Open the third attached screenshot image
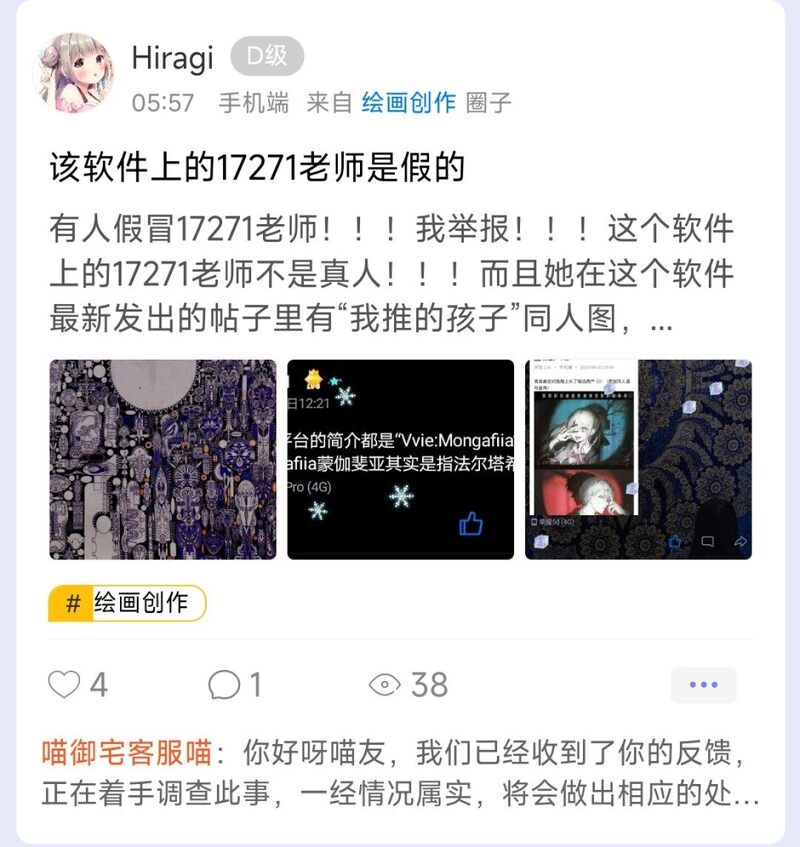This screenshot has width=800, height=847. click(638, 459)
